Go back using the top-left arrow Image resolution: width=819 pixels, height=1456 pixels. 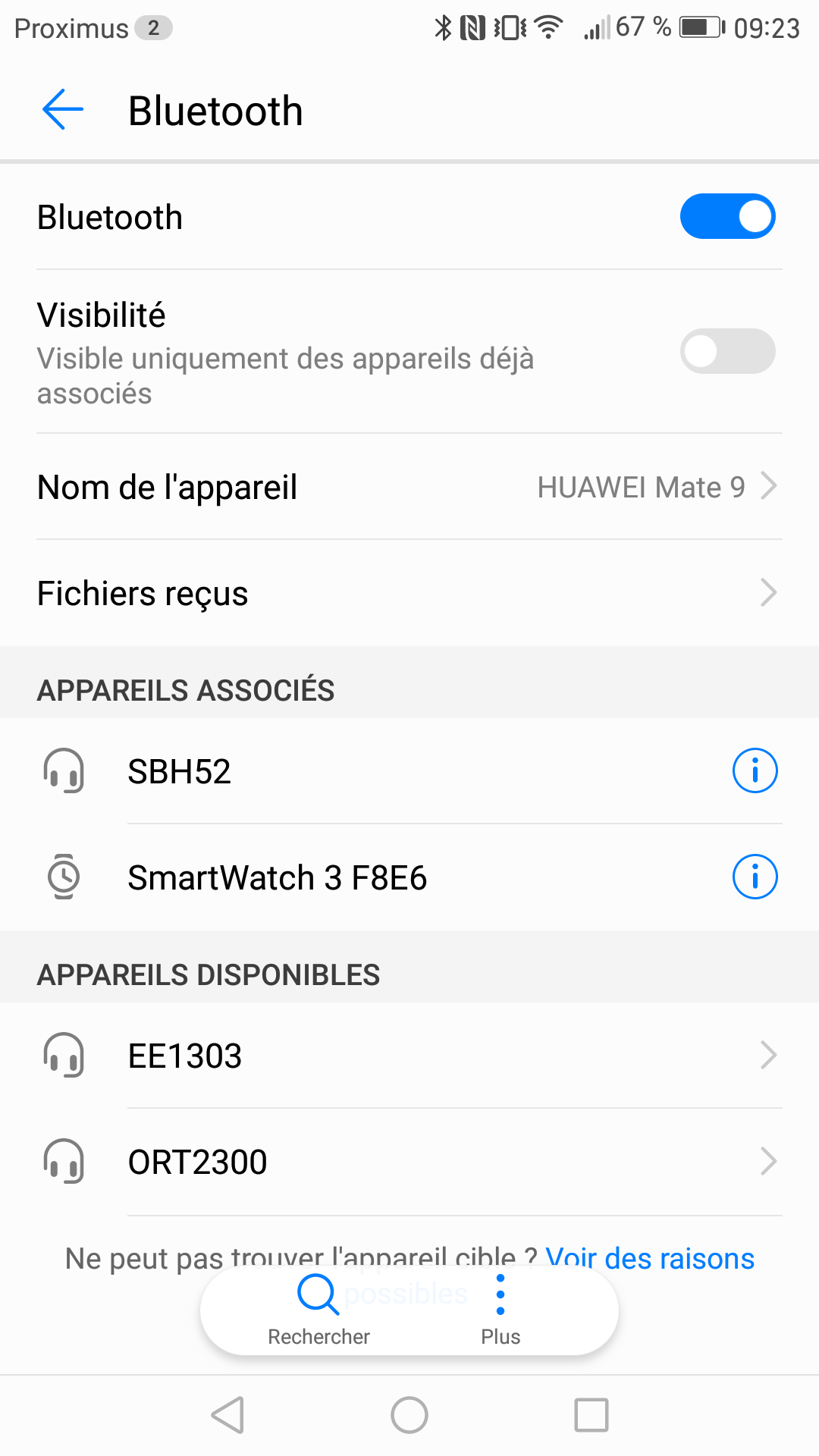pos(62,110)
